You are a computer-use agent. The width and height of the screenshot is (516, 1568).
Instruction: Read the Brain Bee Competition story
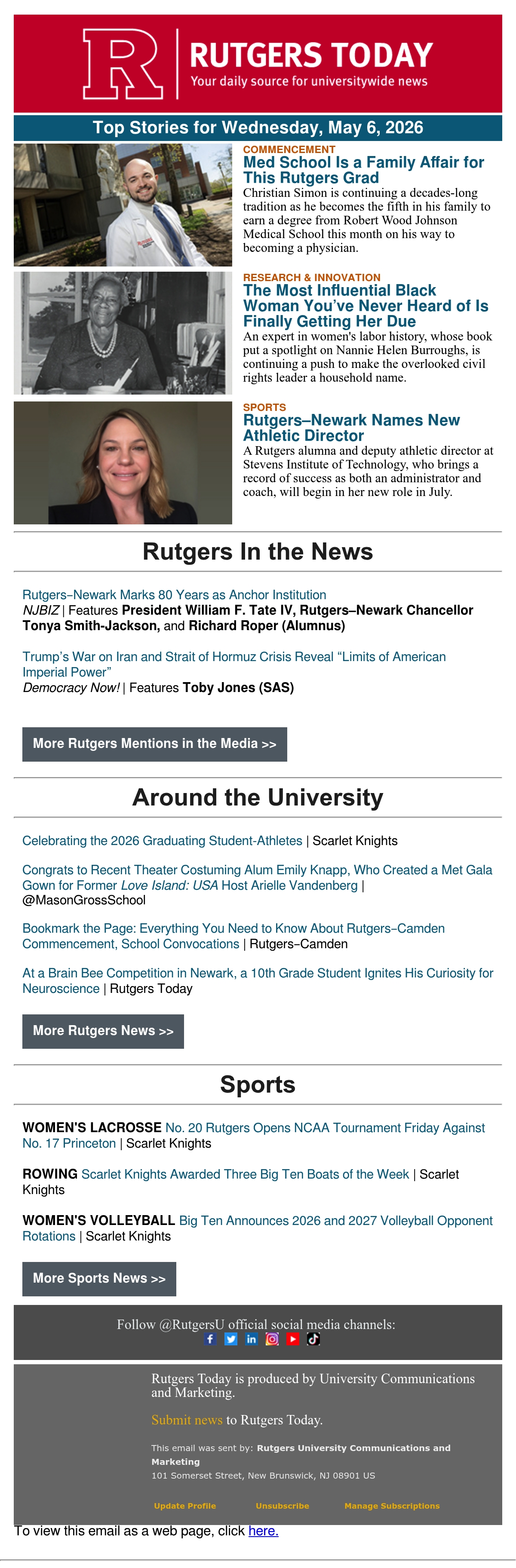[258, 980]
